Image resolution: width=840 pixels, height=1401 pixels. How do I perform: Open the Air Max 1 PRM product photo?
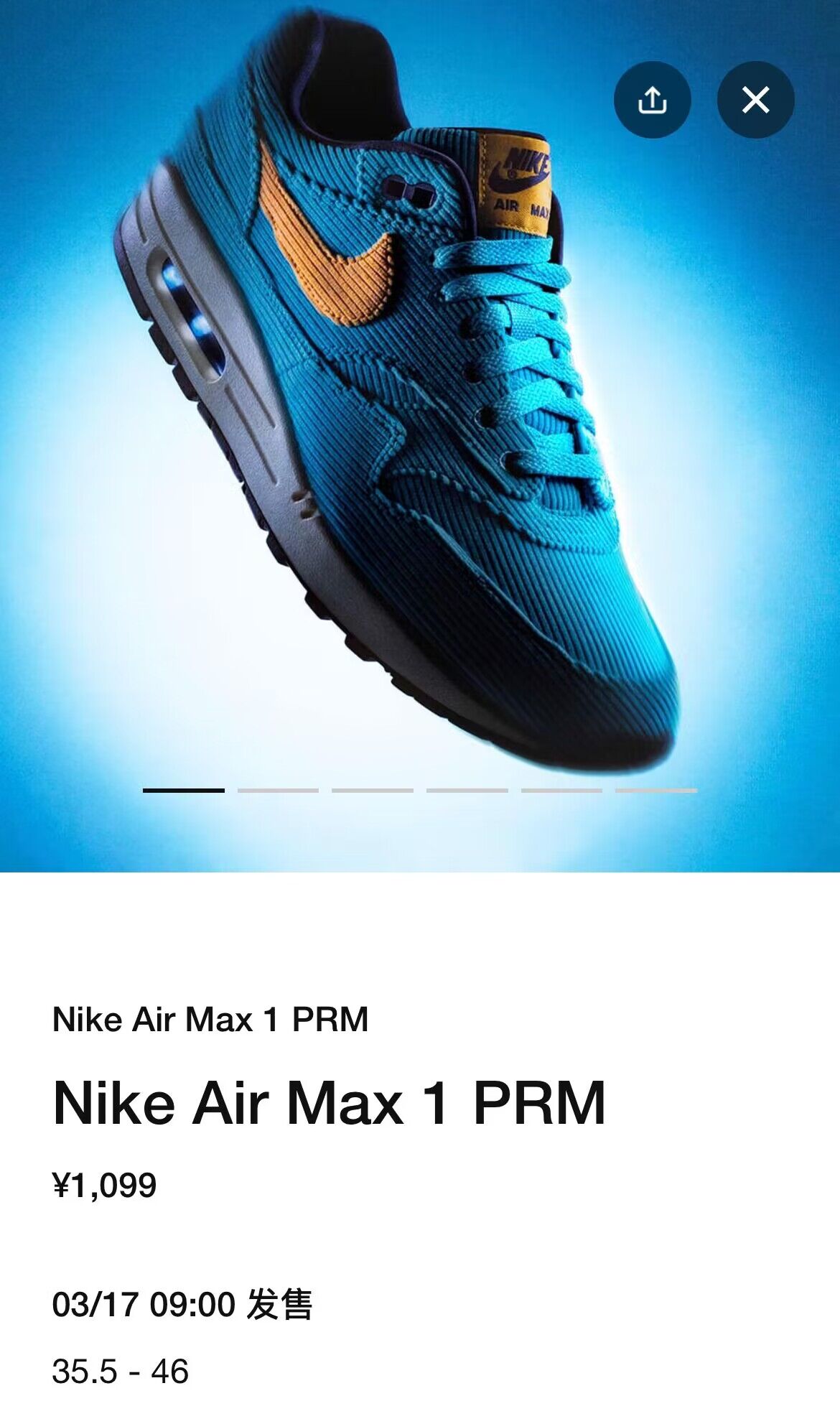[x=402, y=431]
